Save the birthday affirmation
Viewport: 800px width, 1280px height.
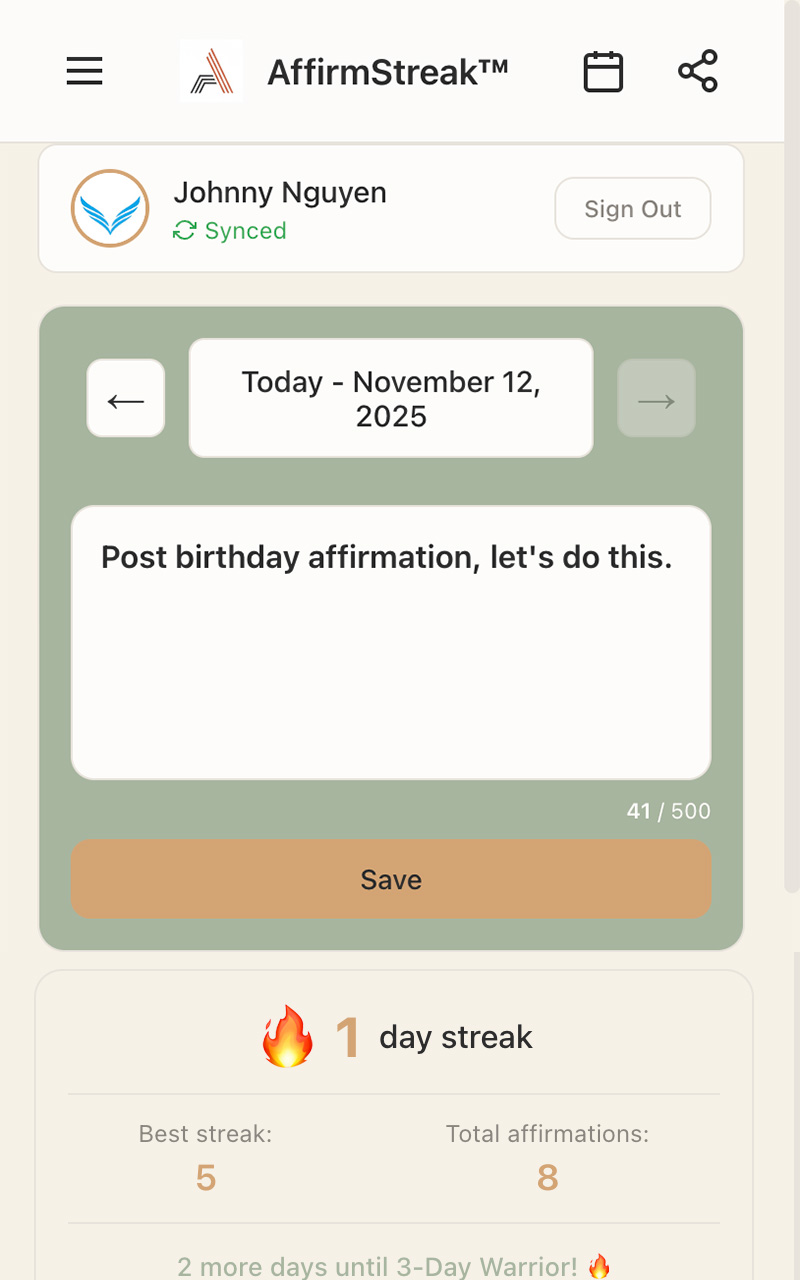click(x=391, y=879)
